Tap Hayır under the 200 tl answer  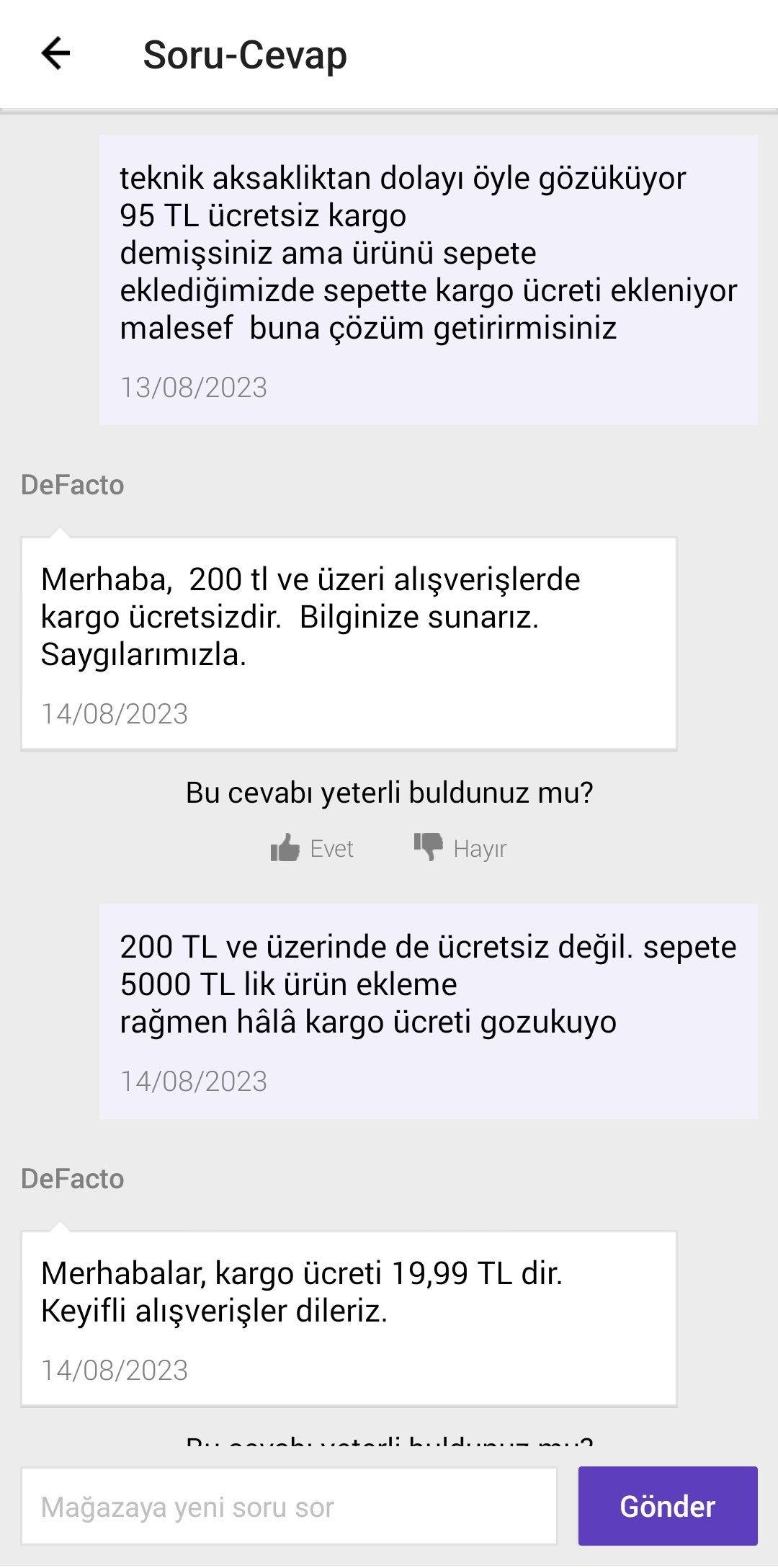[x=460, y=848]
